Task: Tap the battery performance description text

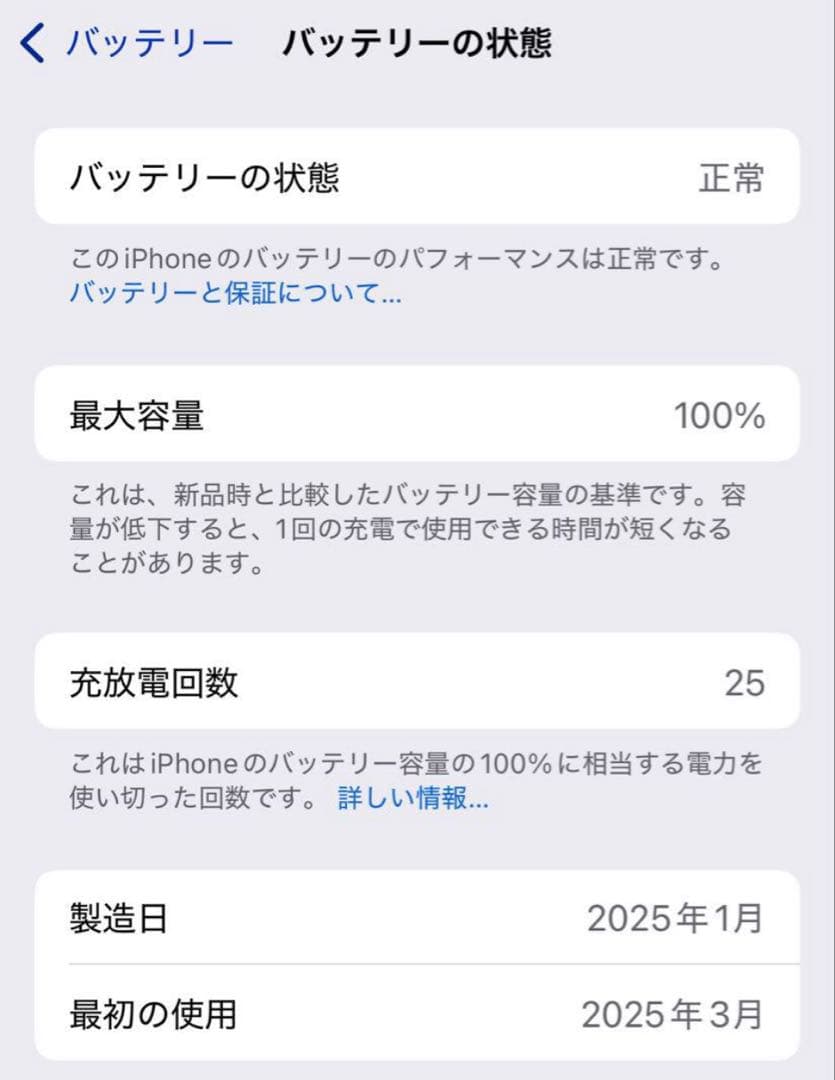Action: (410, 259)
